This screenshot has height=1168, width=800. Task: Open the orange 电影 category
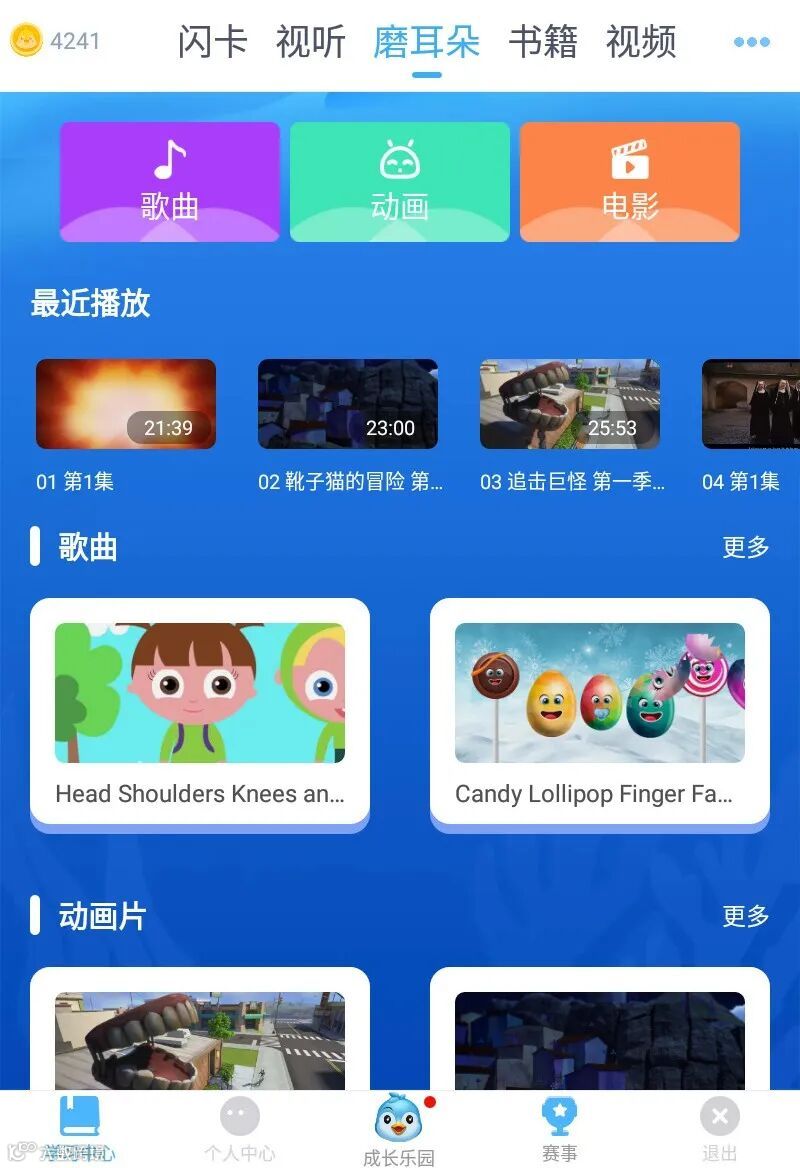tap(630, 182)
